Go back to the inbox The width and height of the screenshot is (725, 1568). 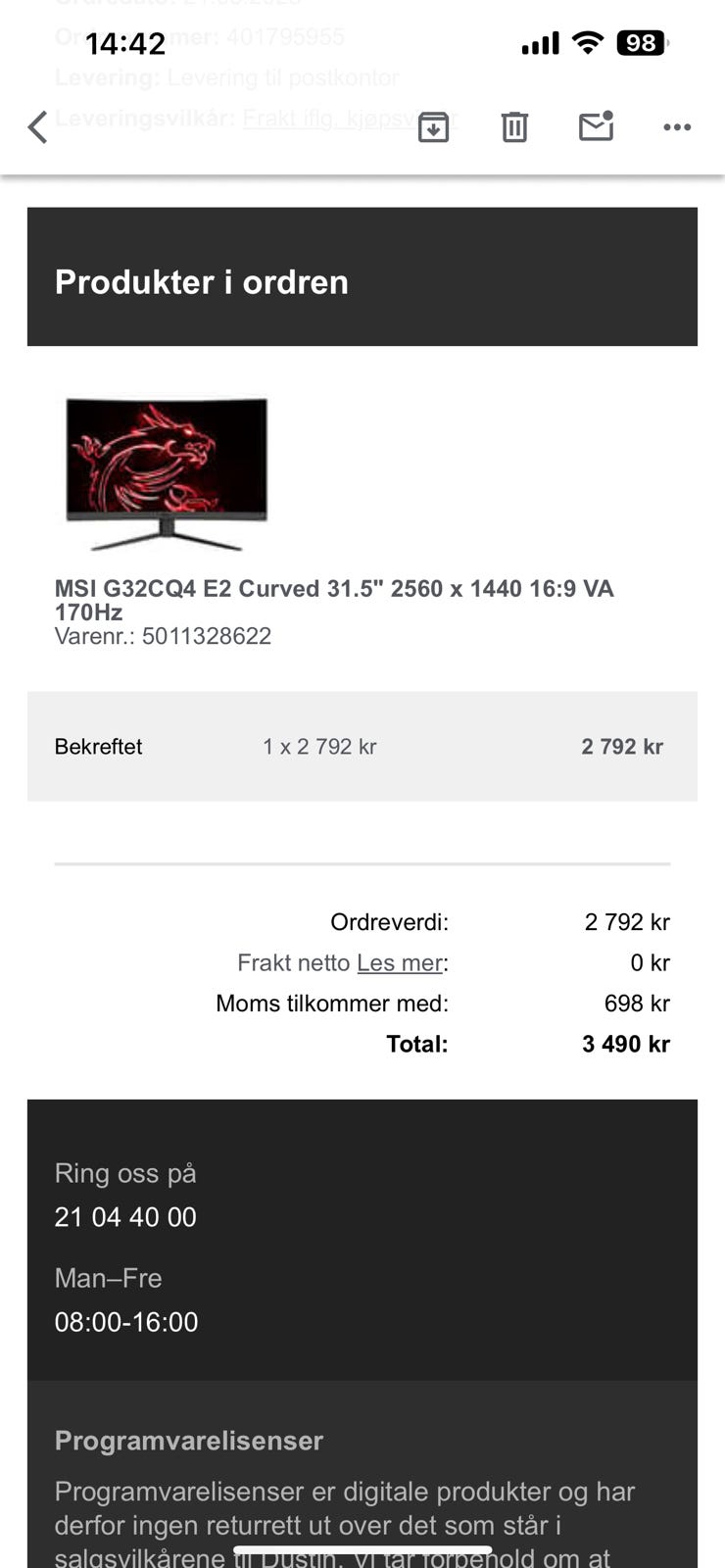[38, 127]
